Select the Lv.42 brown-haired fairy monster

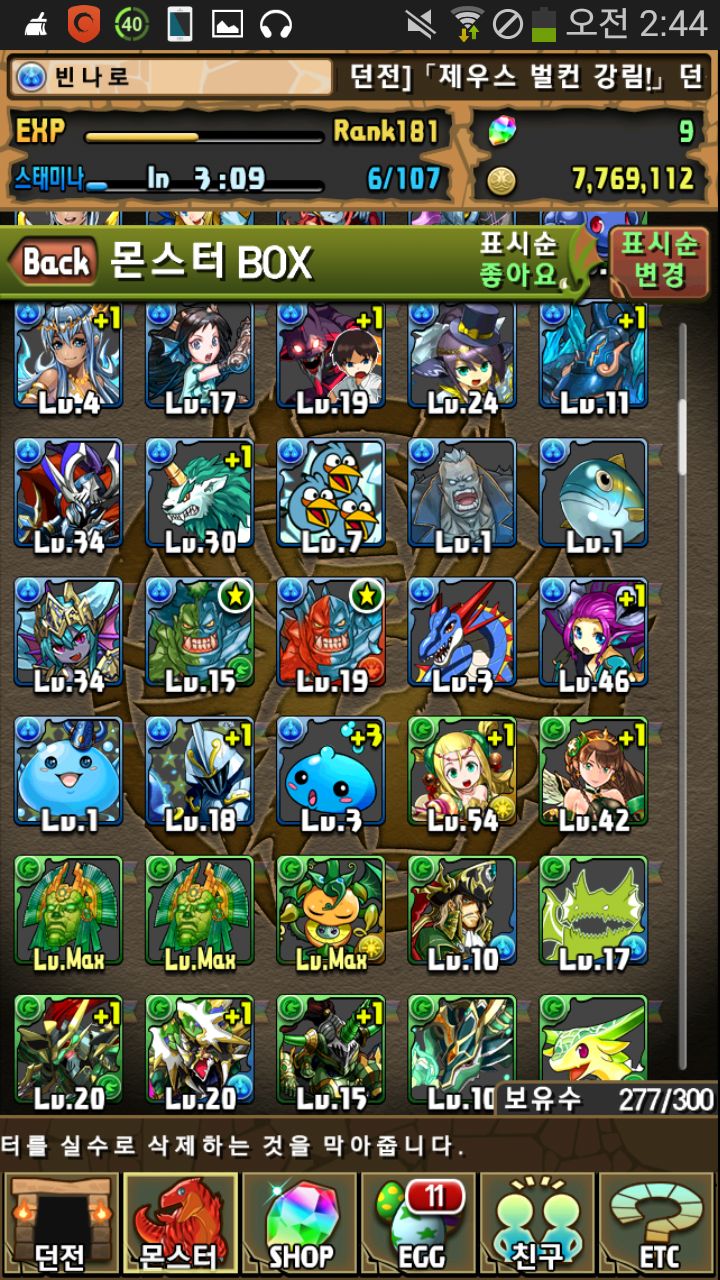(593, 770)
